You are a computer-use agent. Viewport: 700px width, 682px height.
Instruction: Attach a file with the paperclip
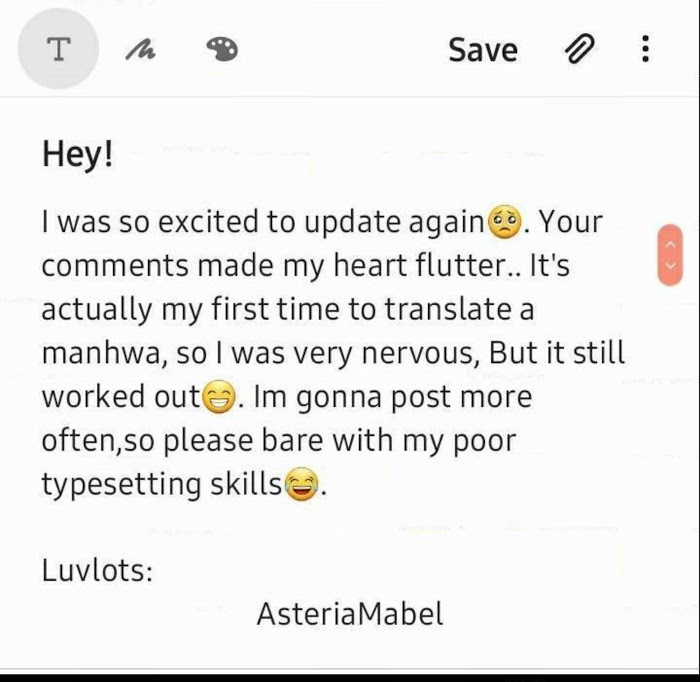[x=579, y=49]
